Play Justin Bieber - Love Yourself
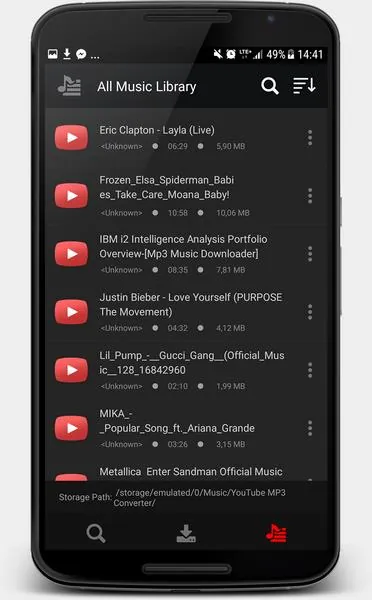The height and width of the screenshot is (600, 372). point(71,312)
